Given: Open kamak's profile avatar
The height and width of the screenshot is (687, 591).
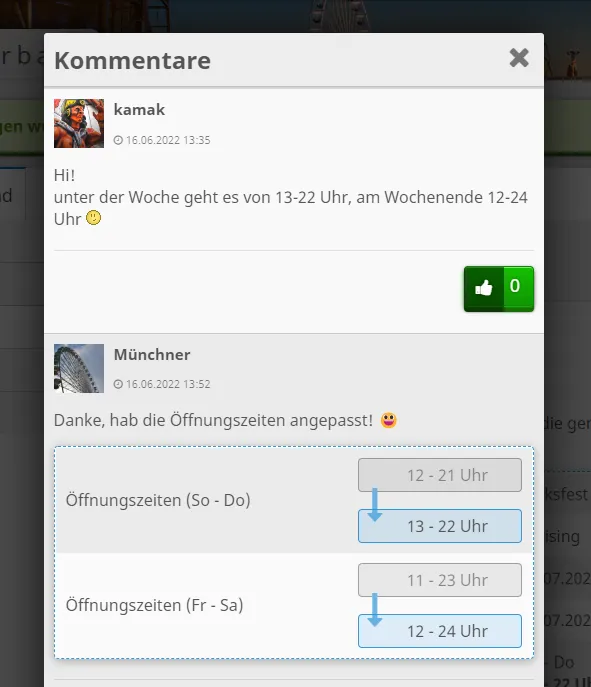Looking at the screenshot, I should pos(79,123).
